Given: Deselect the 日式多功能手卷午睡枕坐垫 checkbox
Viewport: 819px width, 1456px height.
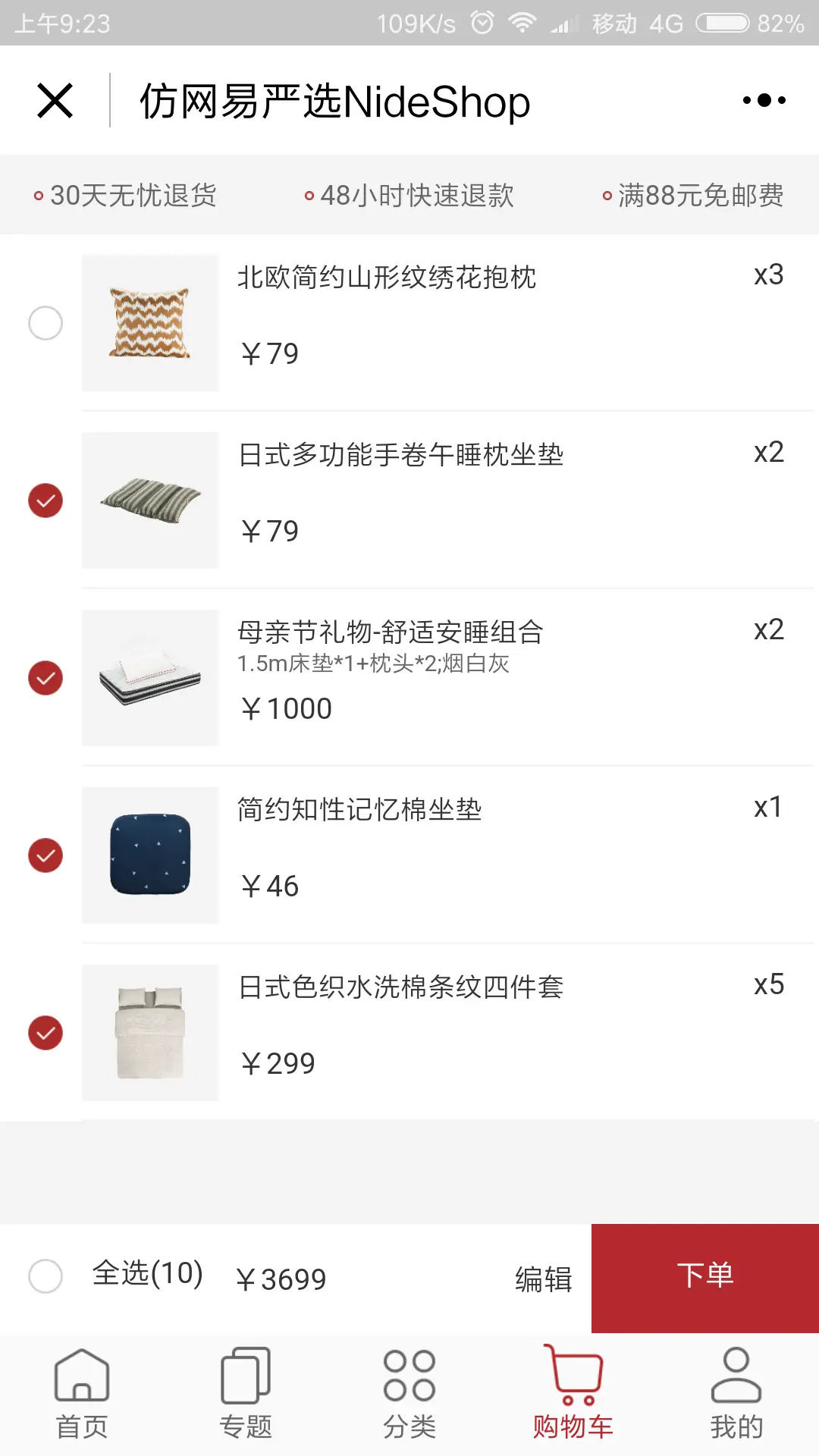Looking at the screenshot, I should (45, 500).
